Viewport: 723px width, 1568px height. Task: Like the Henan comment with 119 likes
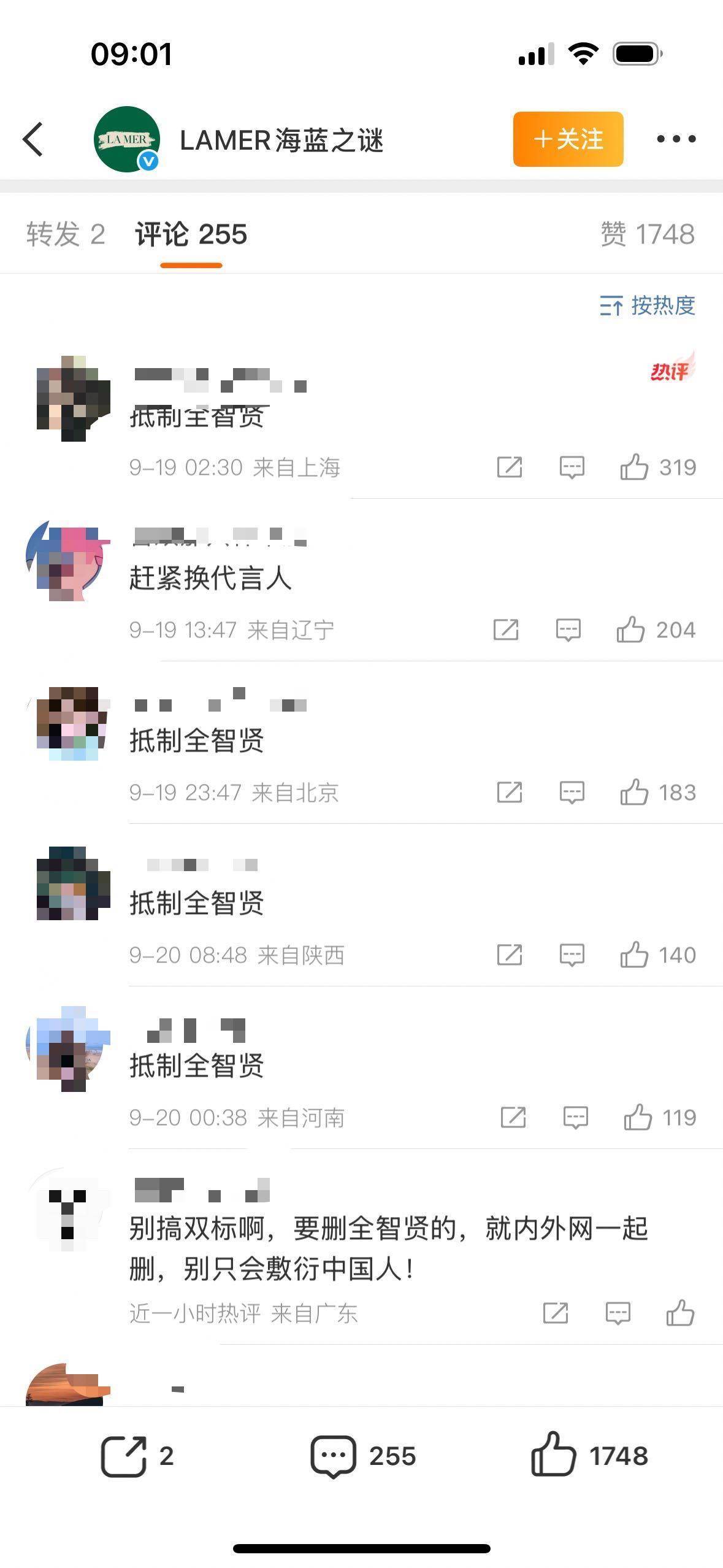tap(638, 1118)
